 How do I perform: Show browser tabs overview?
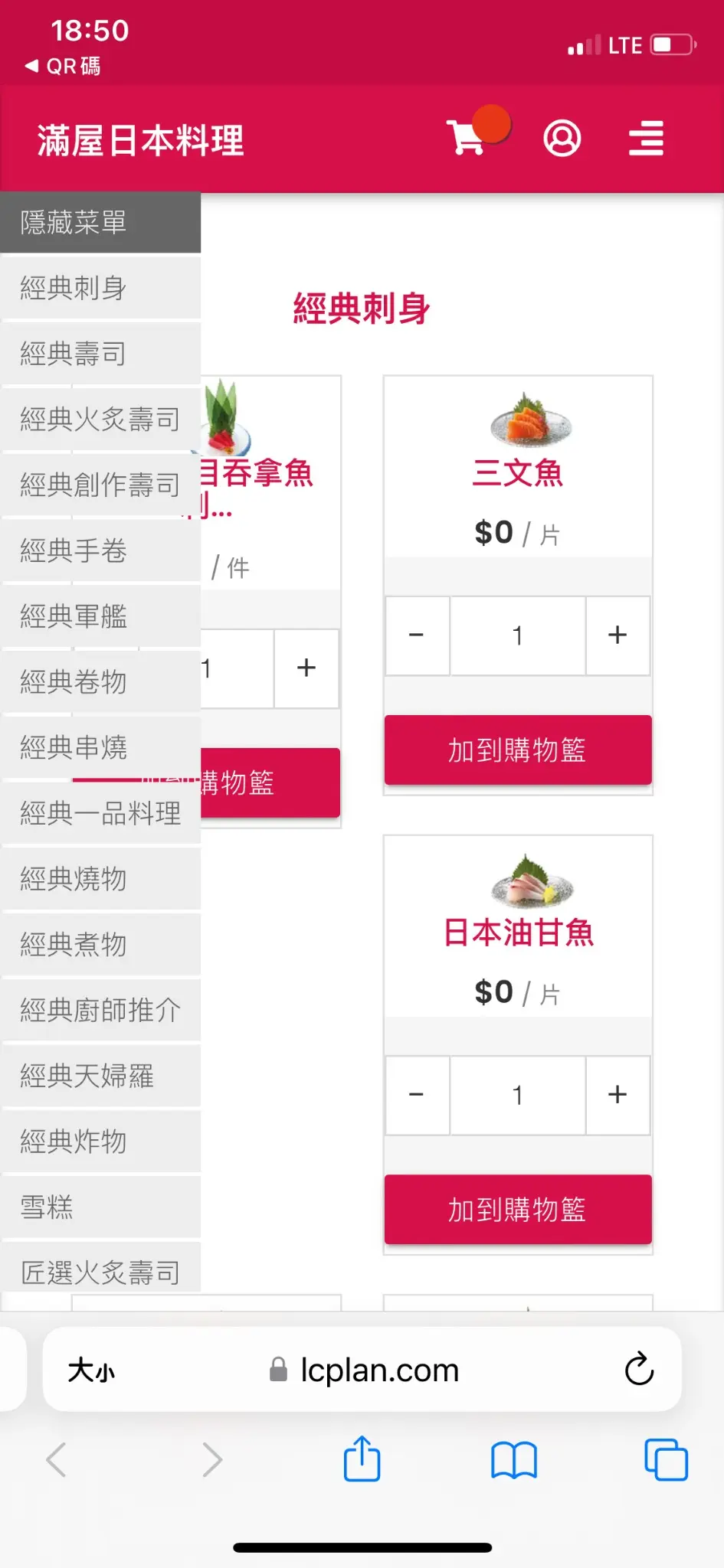click(666, 1459)
